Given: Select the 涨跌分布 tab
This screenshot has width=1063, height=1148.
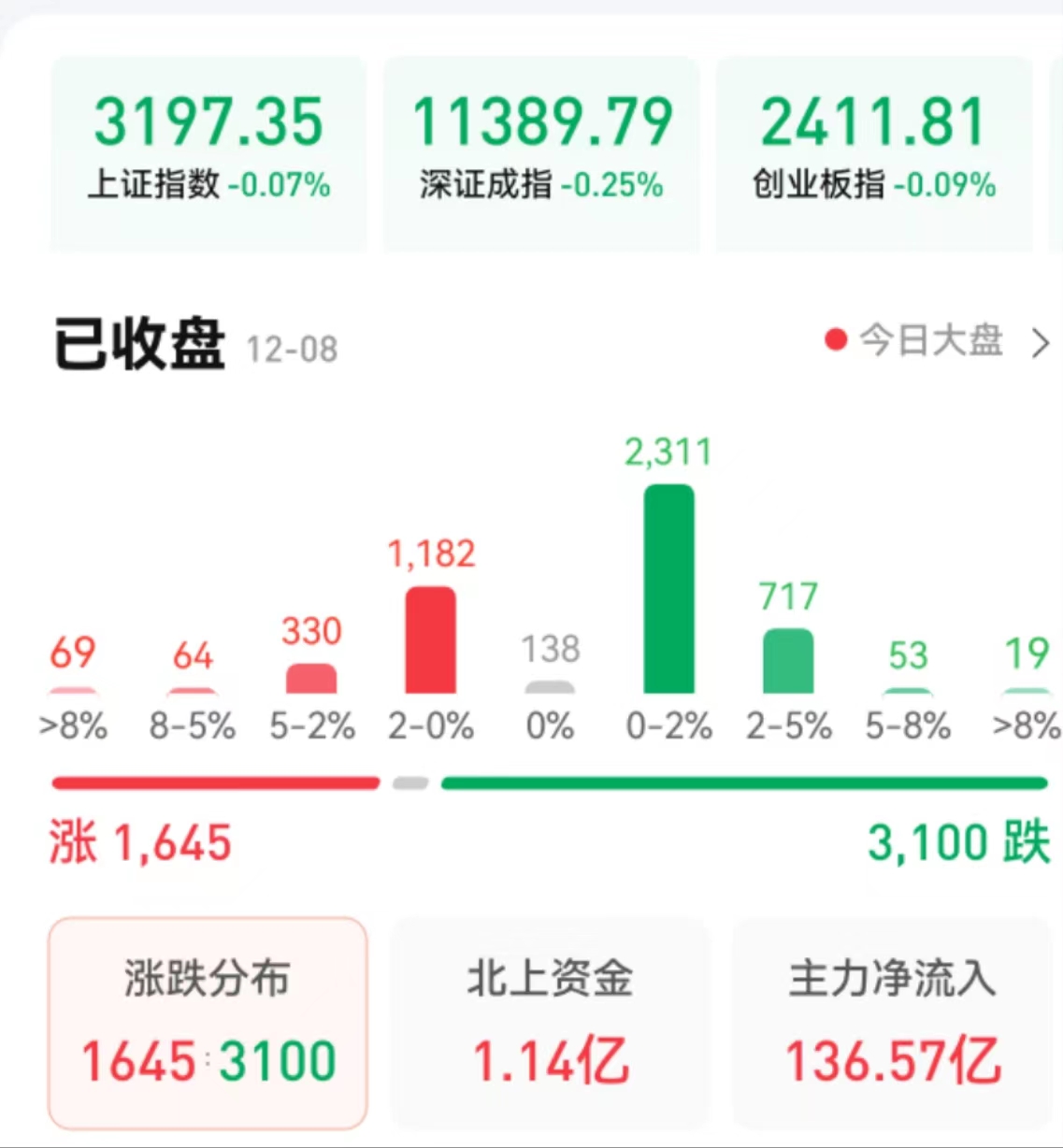Looking at the screenshot, I should 208,1023.
